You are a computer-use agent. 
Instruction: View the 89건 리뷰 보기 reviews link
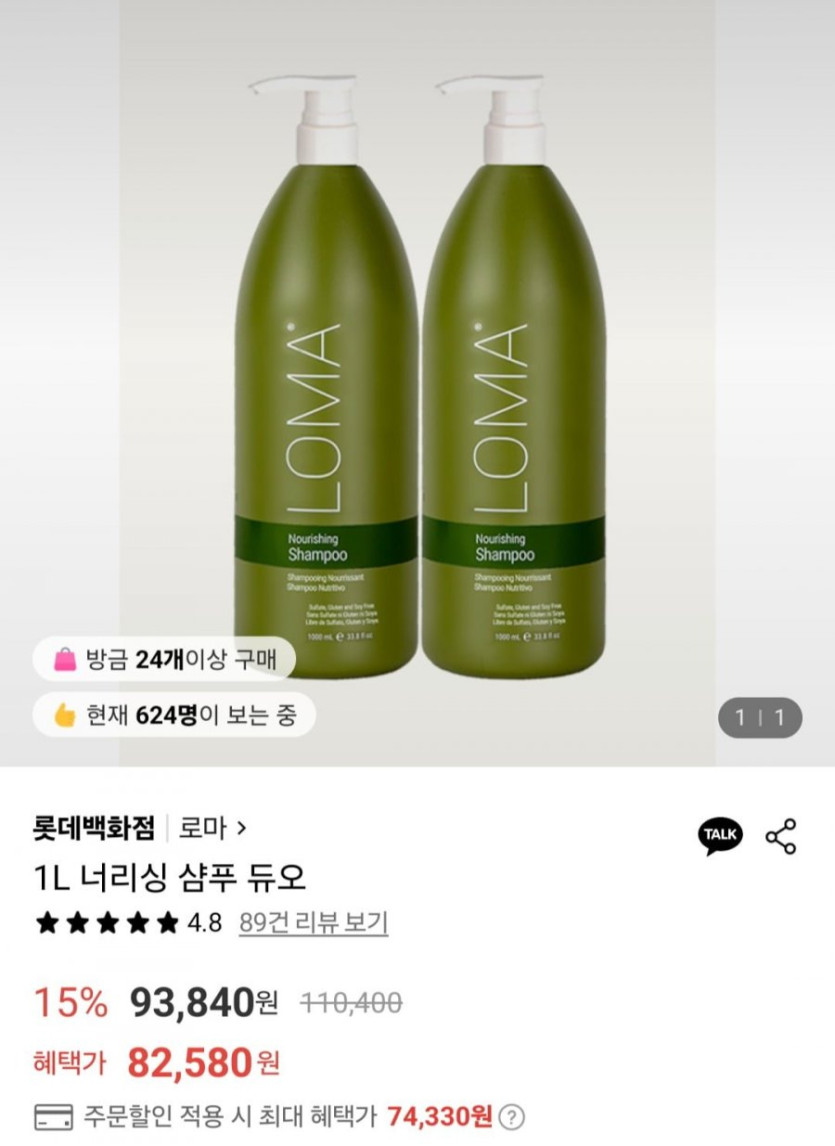(313, 922)
